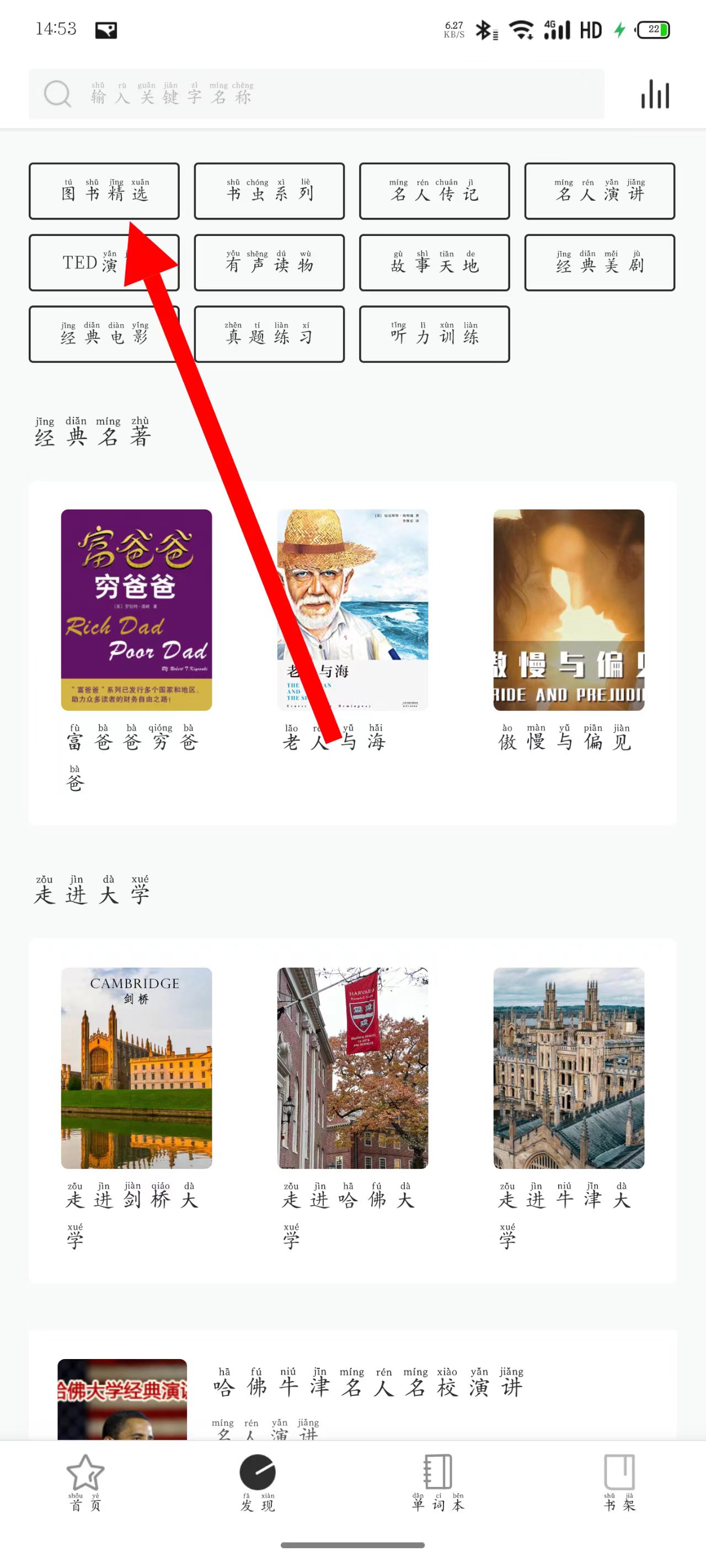Open 走进剑桥大学
Viewport: 706px width, 1568px height.
(x=136, y=1067)
